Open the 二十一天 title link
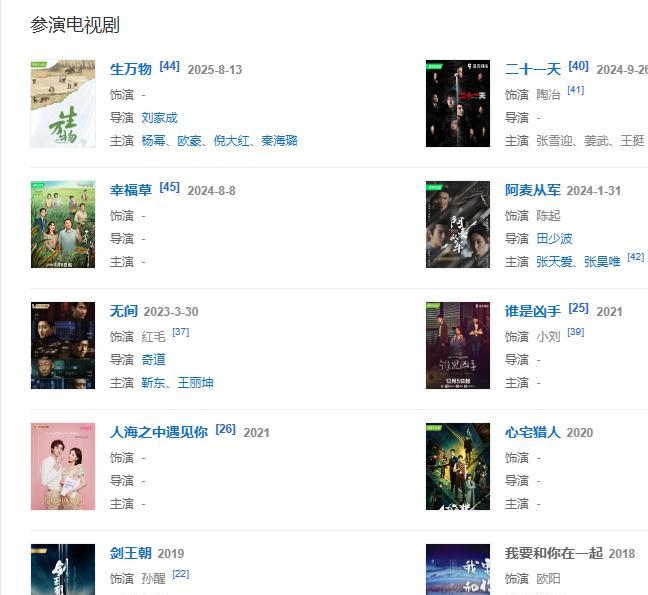The height and width of the screenshot is (595, 648). point(533,69)
